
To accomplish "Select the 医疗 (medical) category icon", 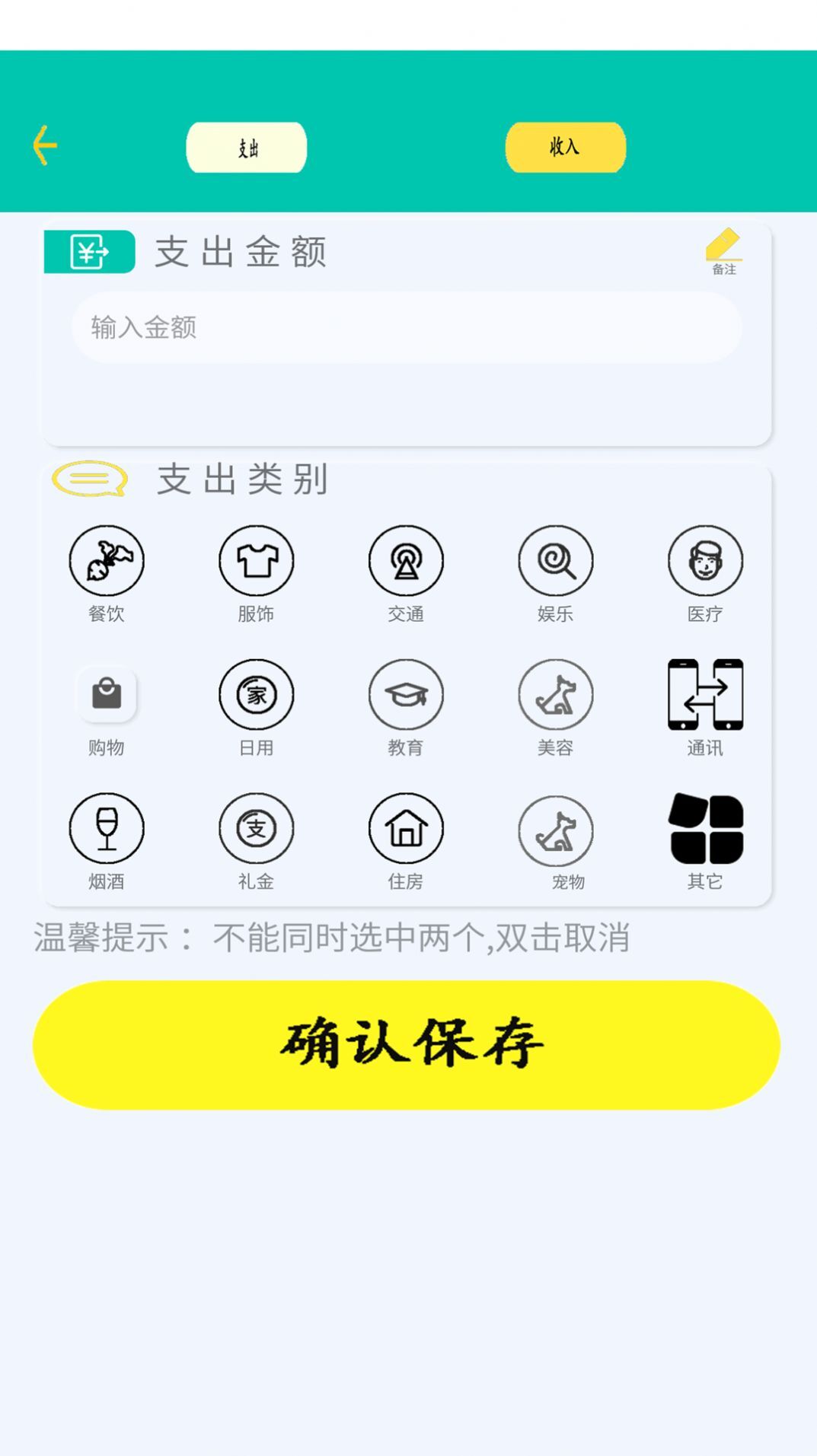I will point(705,559).
